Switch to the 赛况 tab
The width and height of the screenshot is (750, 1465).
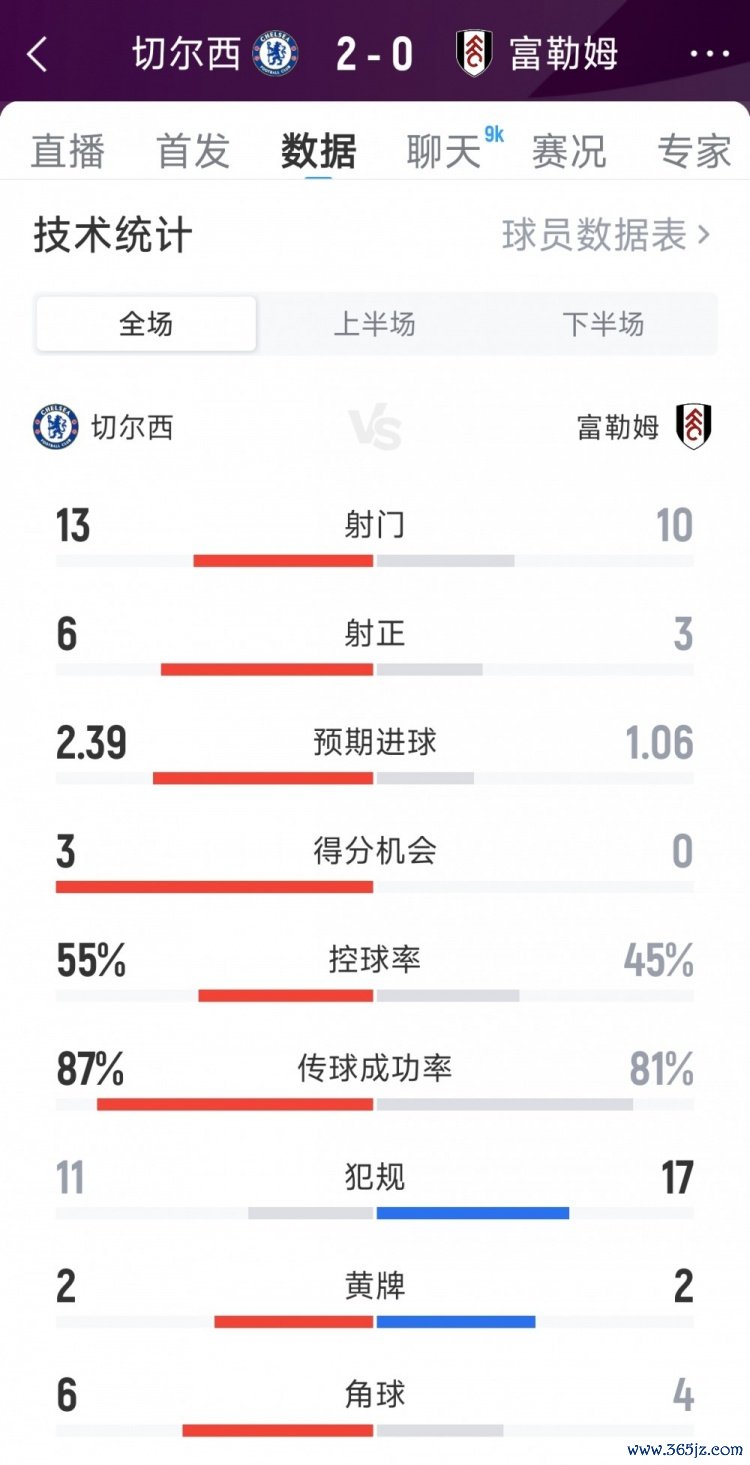569,151
